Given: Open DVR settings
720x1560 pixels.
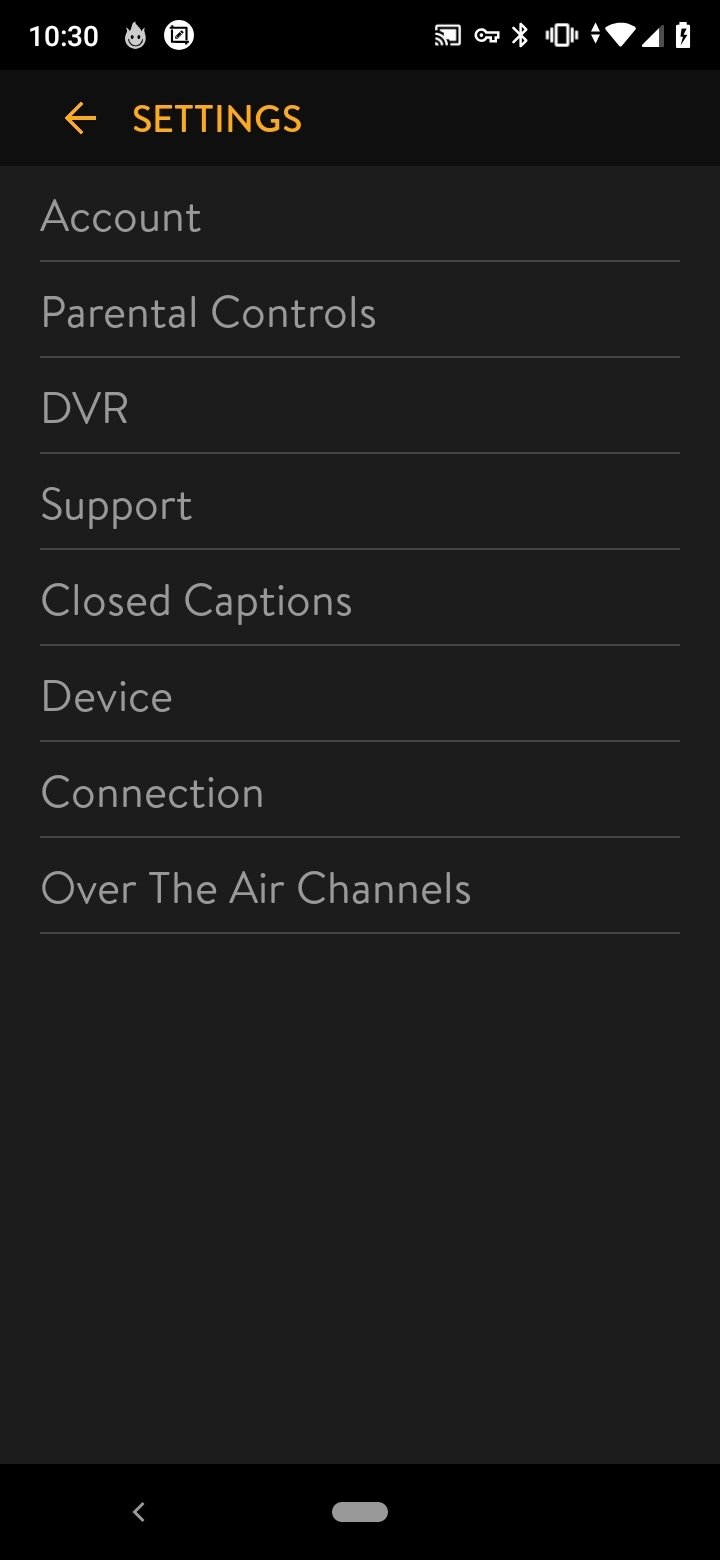Looking at the screenshot, I should click(360, 406).
